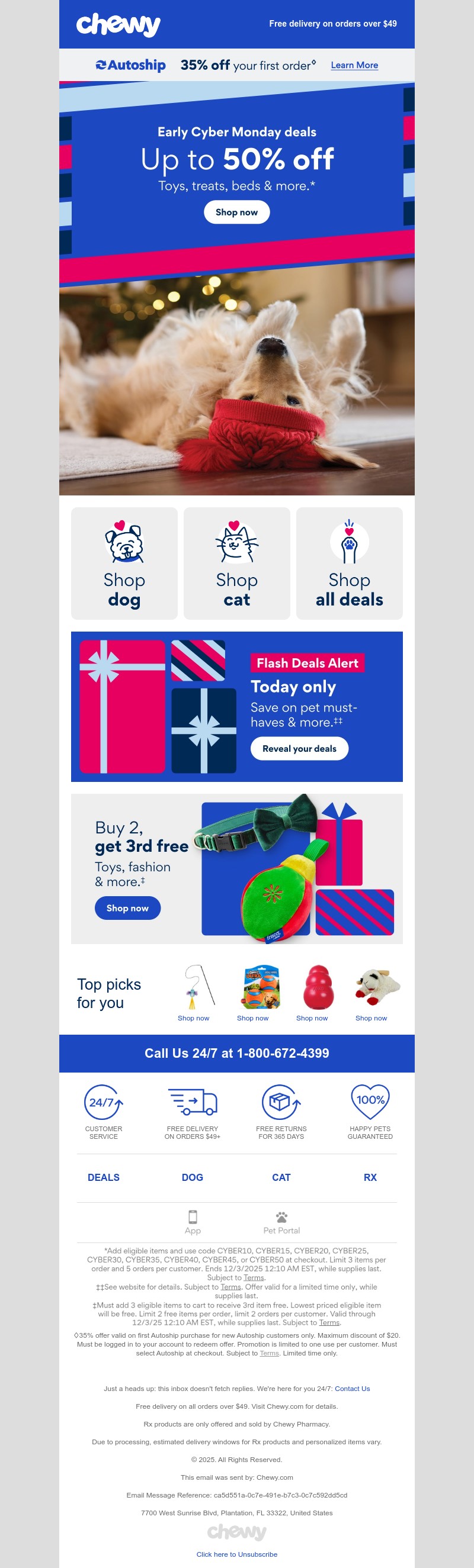Tap Shop now under Early Cyber Monday deals
Screen dimensions: 474x1568
click(236, 212)
